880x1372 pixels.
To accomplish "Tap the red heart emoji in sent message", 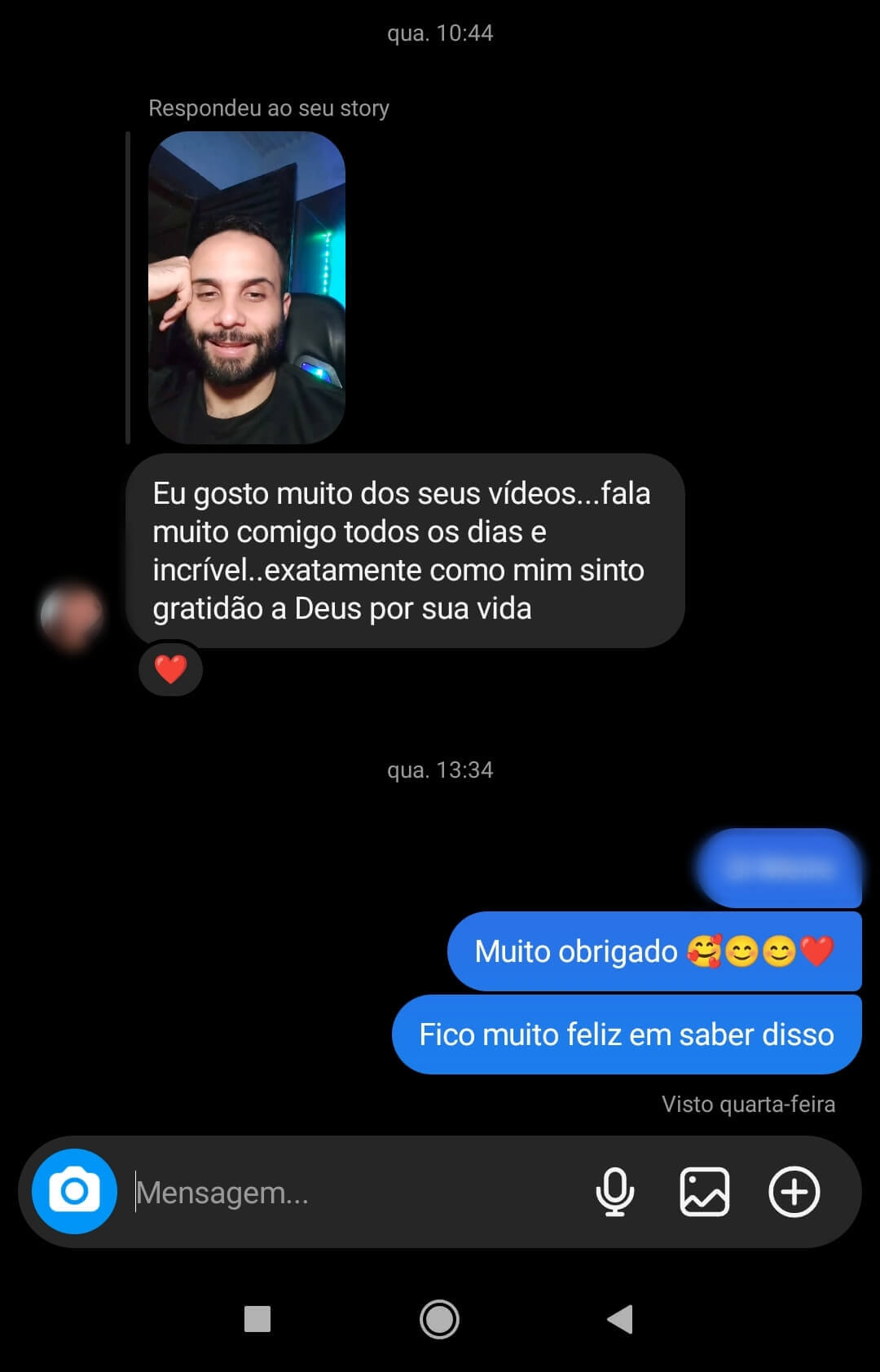I will (x=817, y=951).
